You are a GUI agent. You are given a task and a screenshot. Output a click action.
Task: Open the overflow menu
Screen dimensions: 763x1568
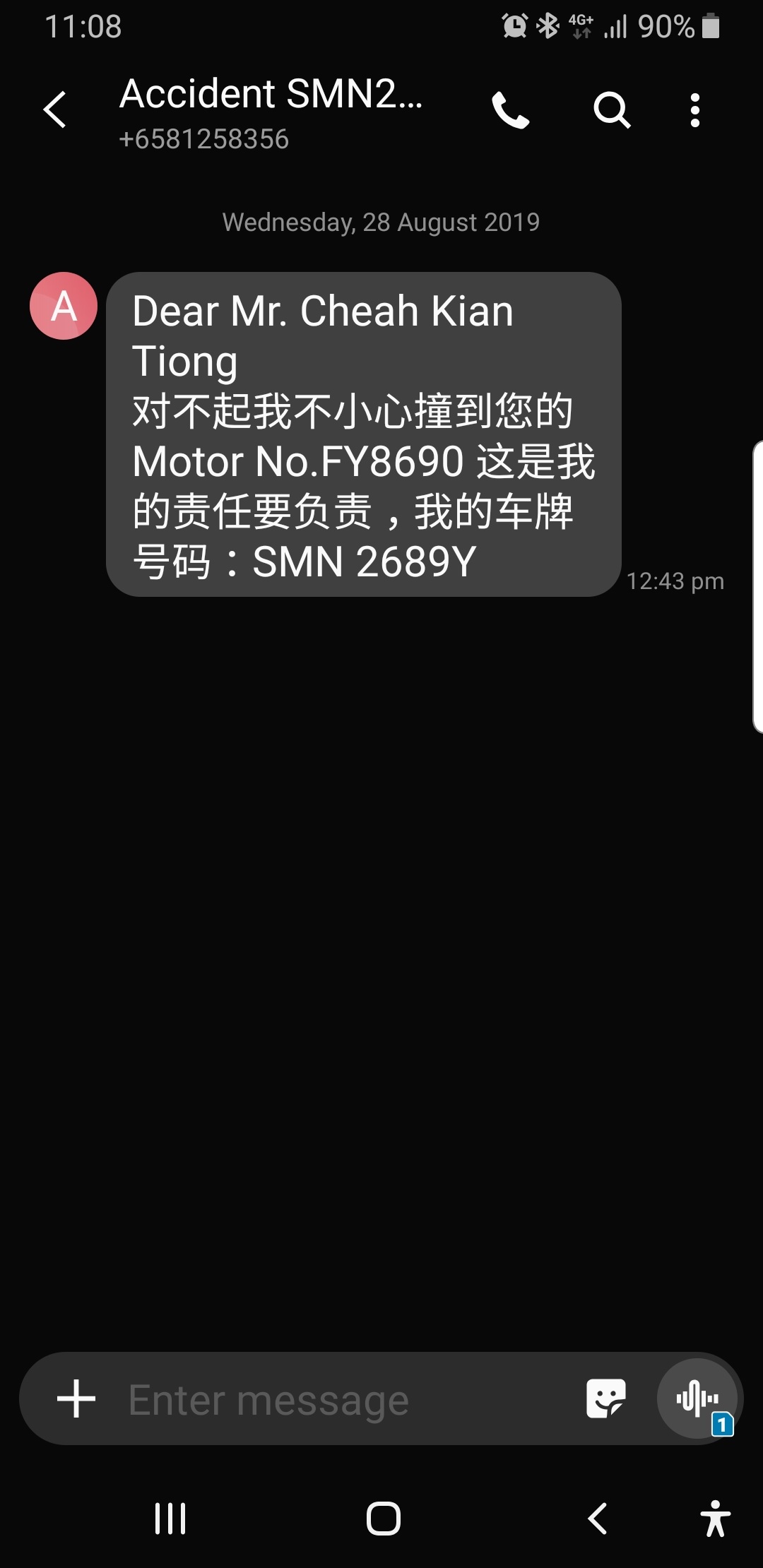pyautogui.click(x=695, y=110)
